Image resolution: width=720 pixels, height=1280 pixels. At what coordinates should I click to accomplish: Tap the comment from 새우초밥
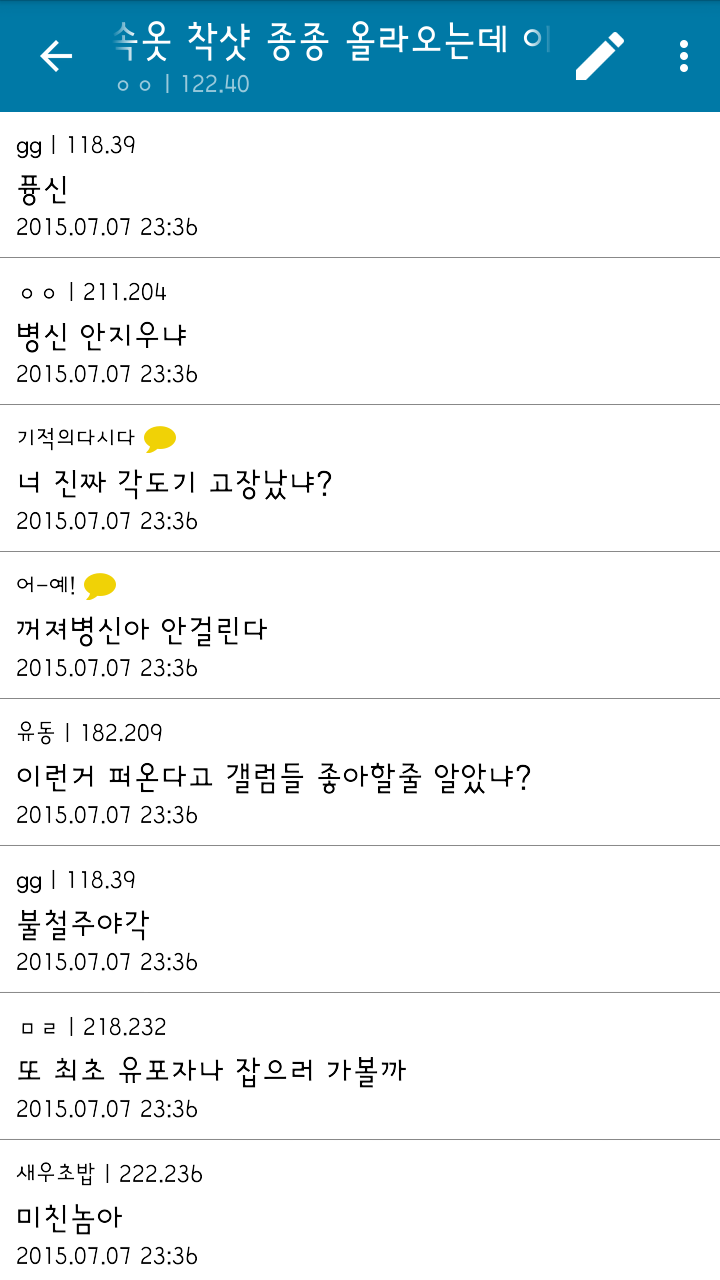(x=360, y=1212)
